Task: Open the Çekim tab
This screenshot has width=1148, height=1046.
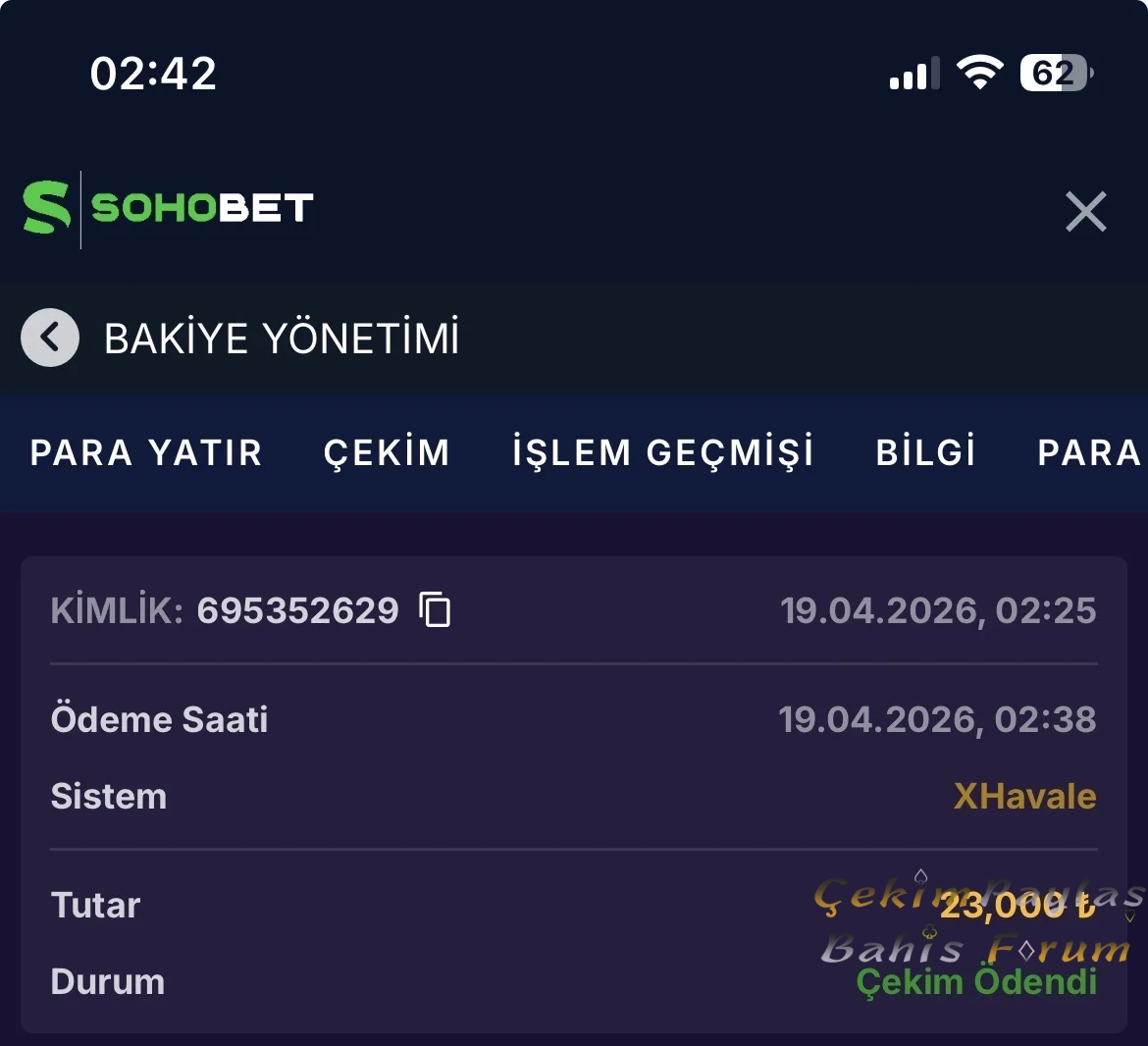Action: pyautogui.click(x=387, y=452)
